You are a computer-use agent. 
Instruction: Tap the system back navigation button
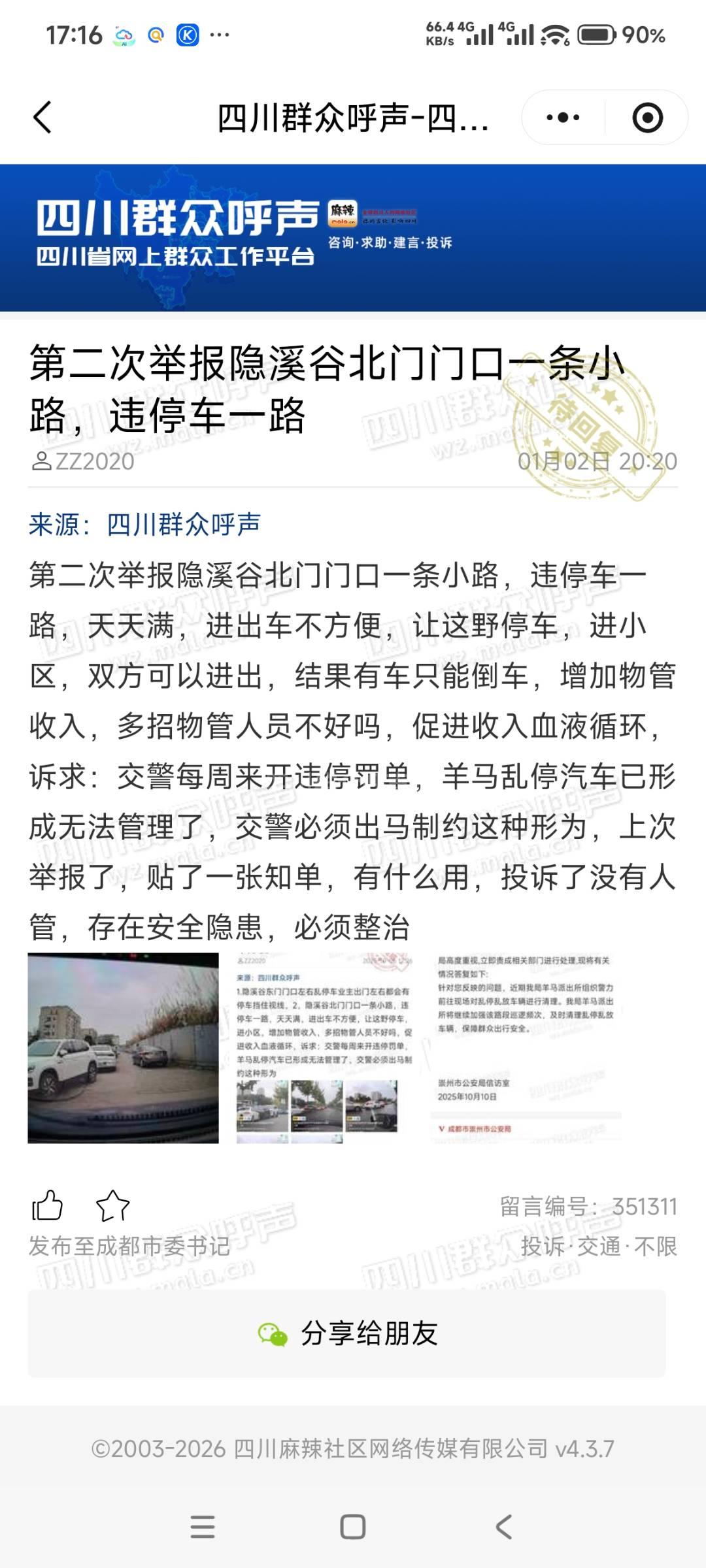[x=503, y=1527]
